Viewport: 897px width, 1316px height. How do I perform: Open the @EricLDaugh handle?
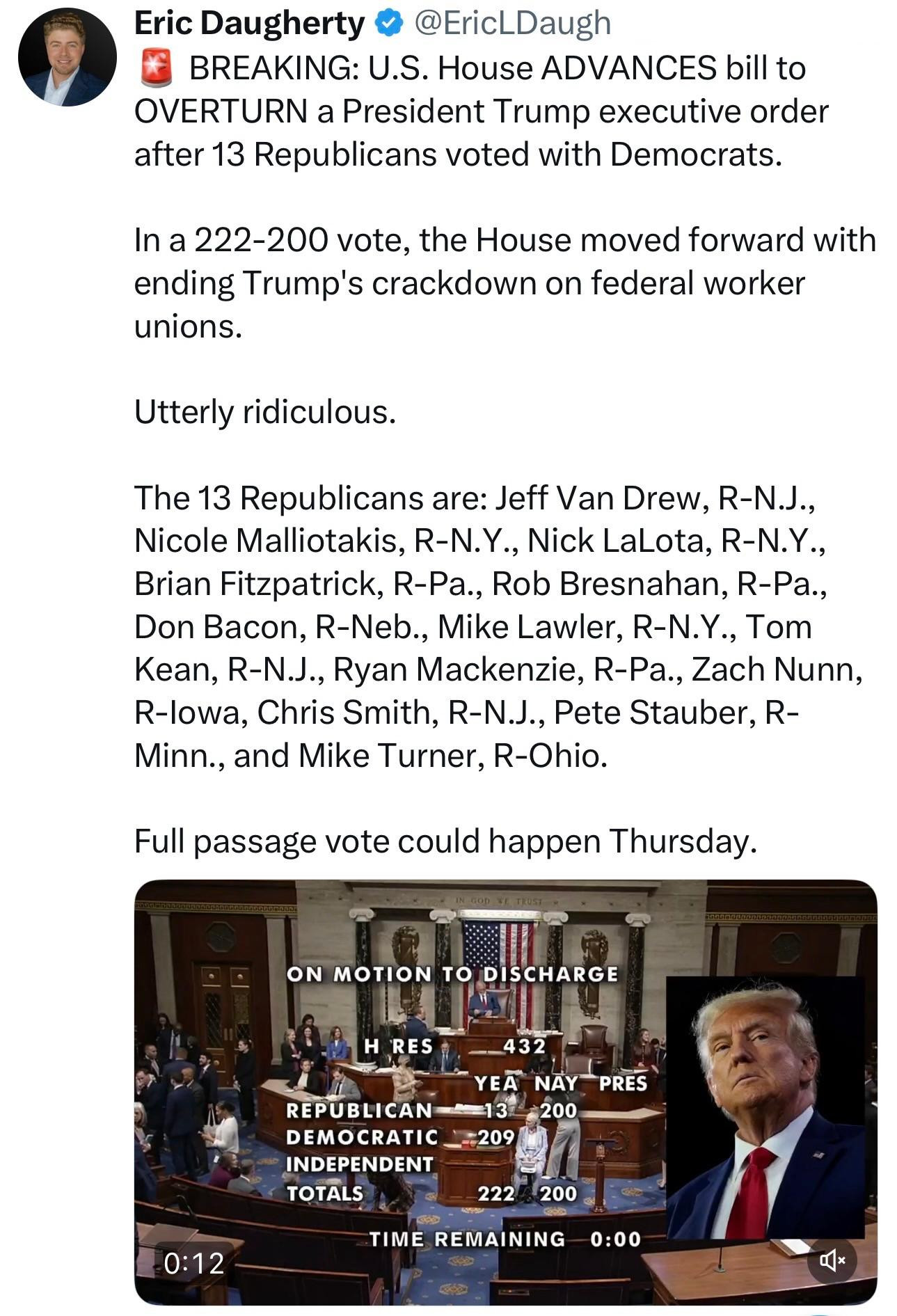tap(513, 24)
